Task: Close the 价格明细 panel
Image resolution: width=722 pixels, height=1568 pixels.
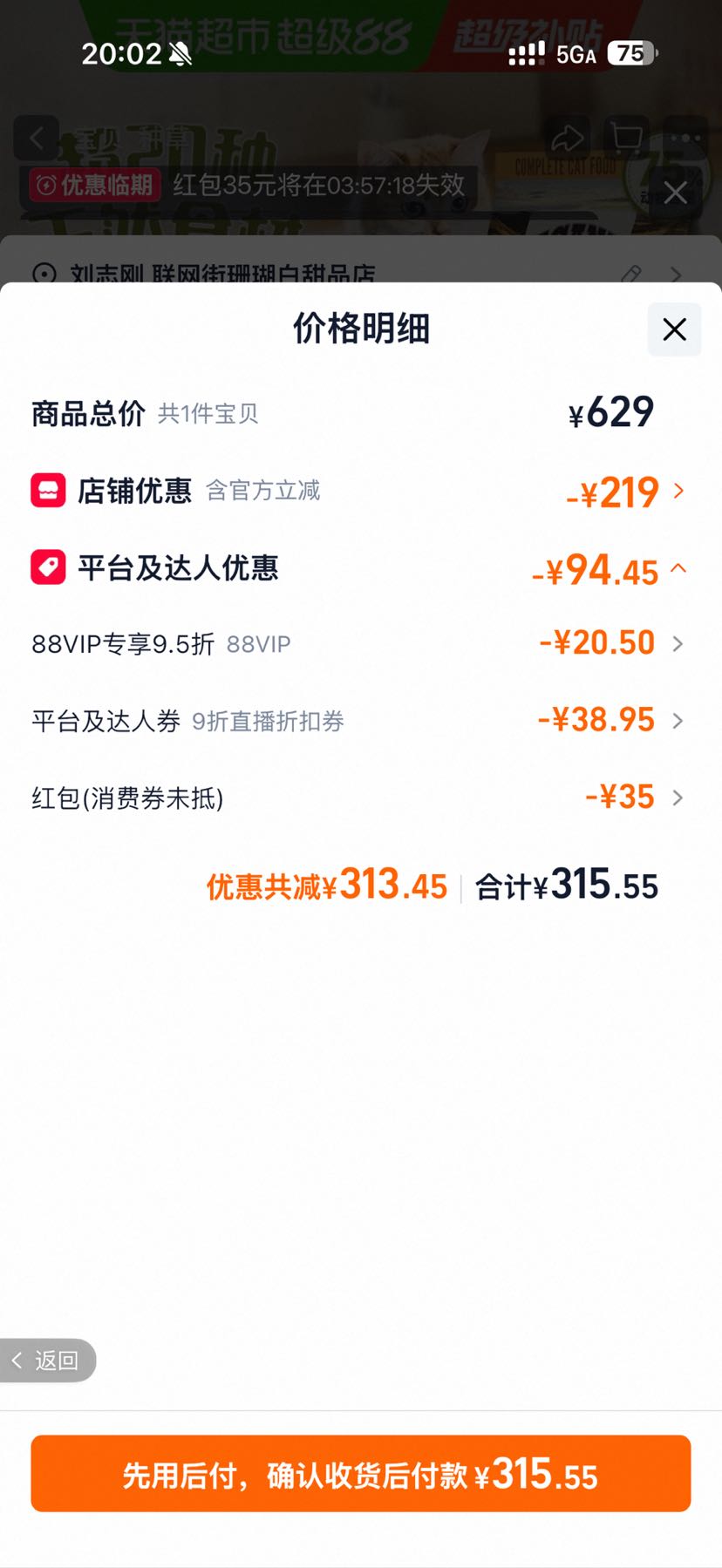Action: (x=674, y=329)
